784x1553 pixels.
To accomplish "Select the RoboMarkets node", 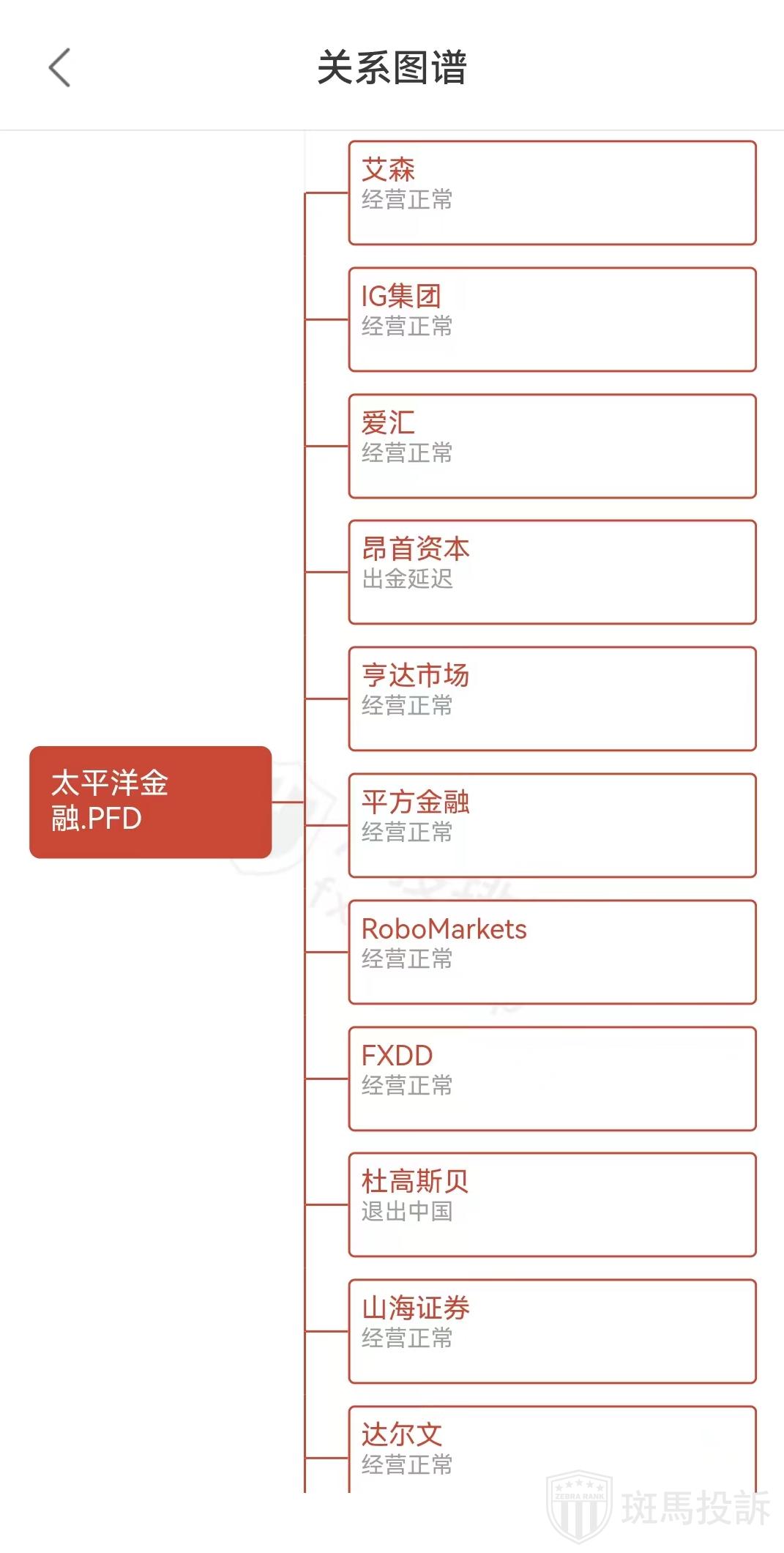I will (552, 952).
